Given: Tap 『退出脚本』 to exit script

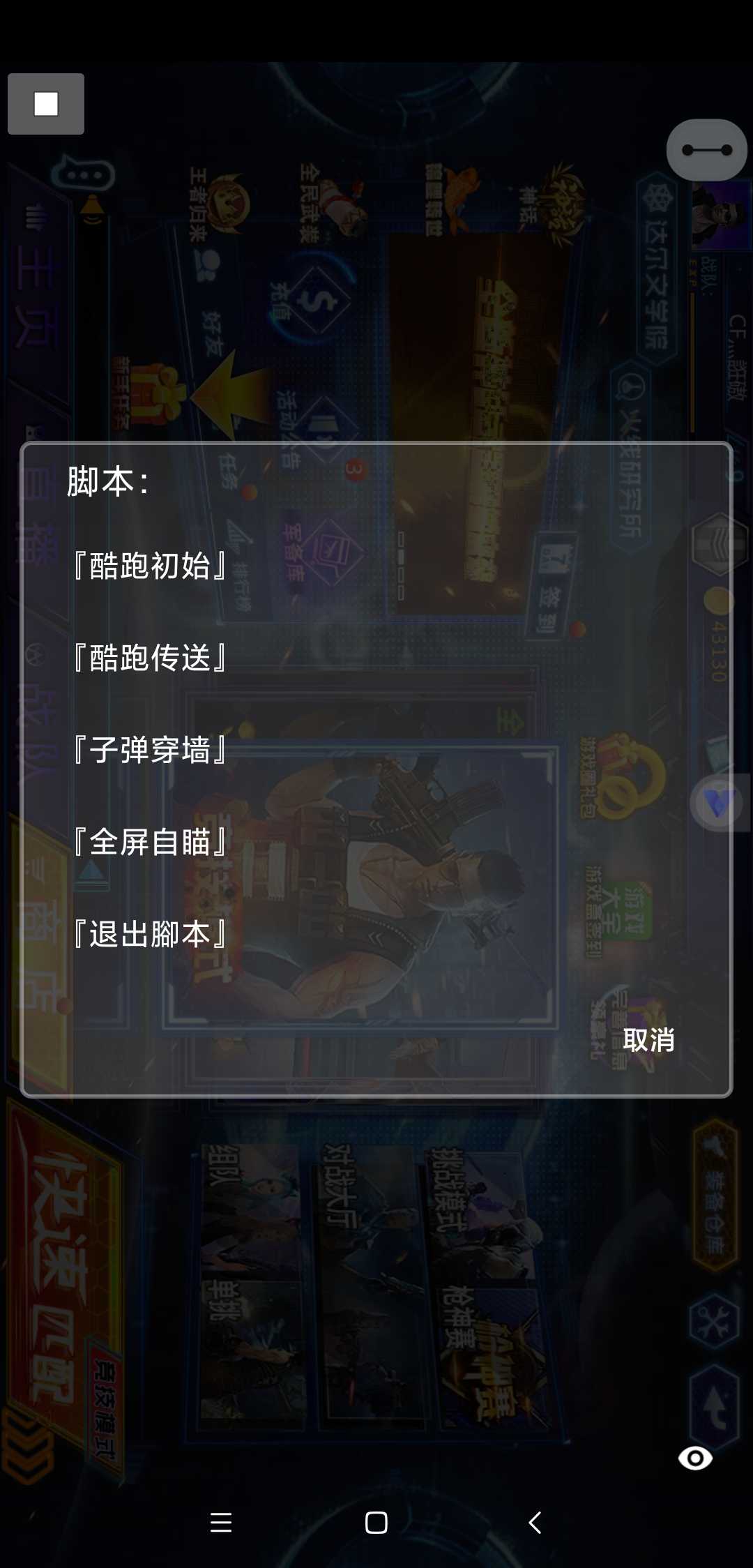Looking at the screenshot, I should point(150,934).
